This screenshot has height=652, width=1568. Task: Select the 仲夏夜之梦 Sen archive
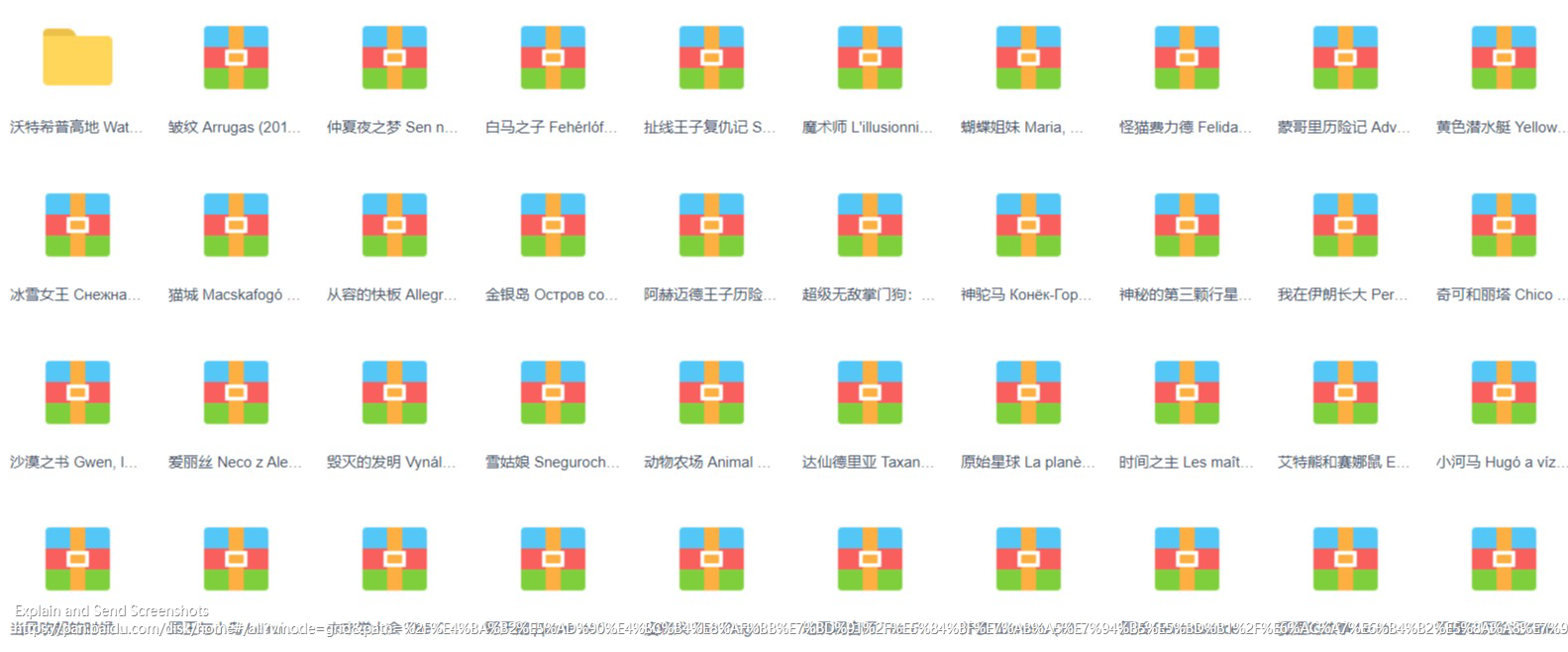coord(394,57)
